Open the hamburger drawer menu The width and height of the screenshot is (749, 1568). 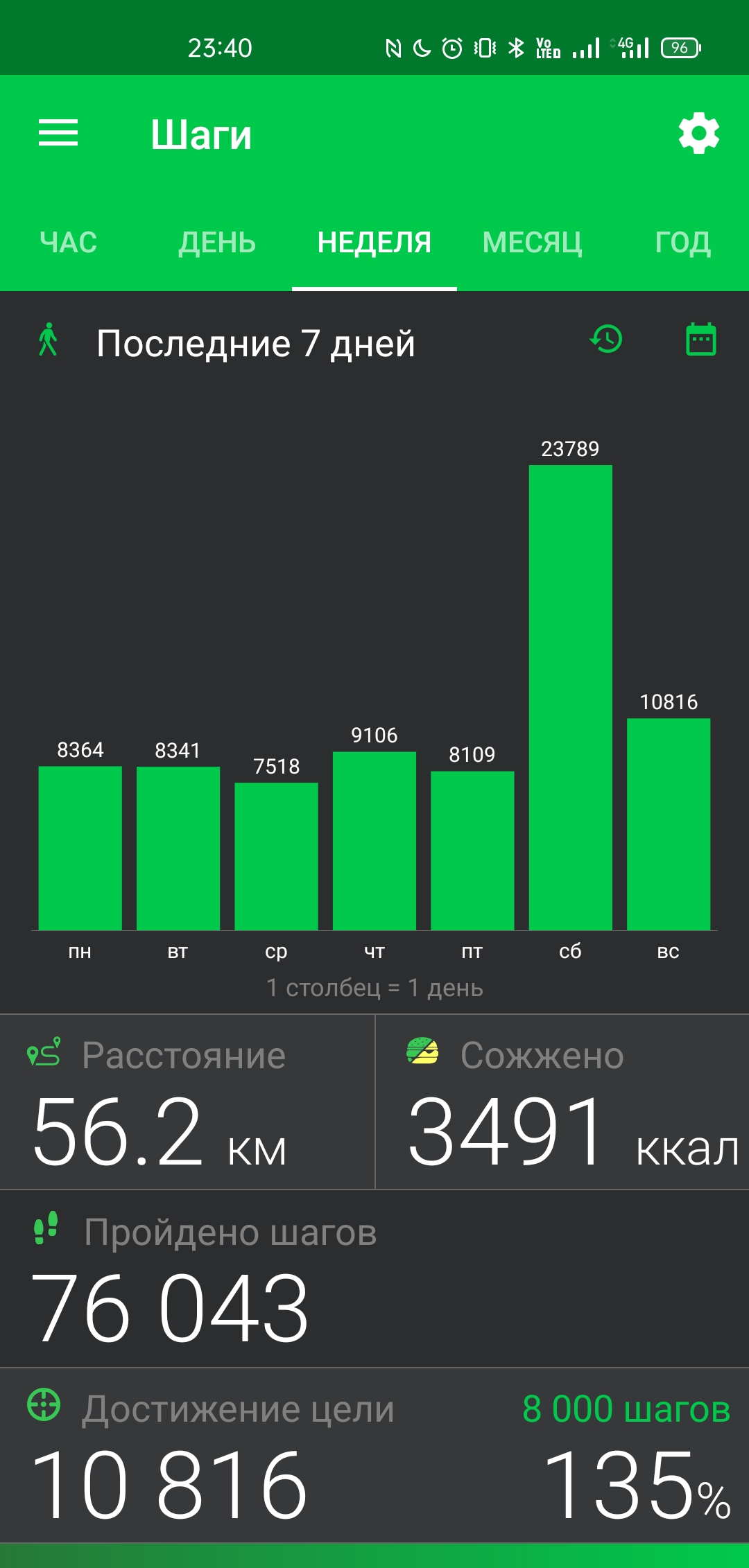[x=58, y=133]
